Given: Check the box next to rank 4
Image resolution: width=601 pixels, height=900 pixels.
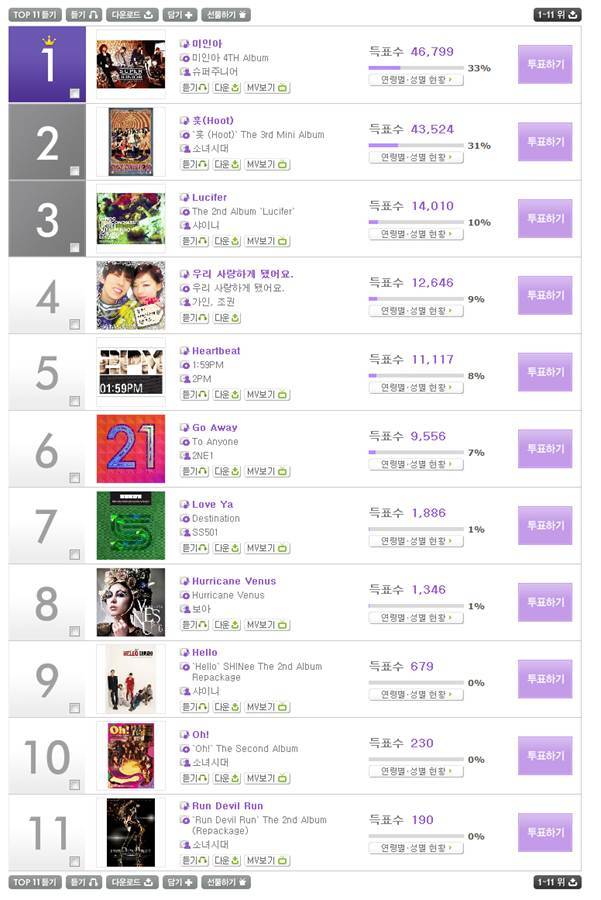Looking at the screenshot, I should tap(75, 324).
